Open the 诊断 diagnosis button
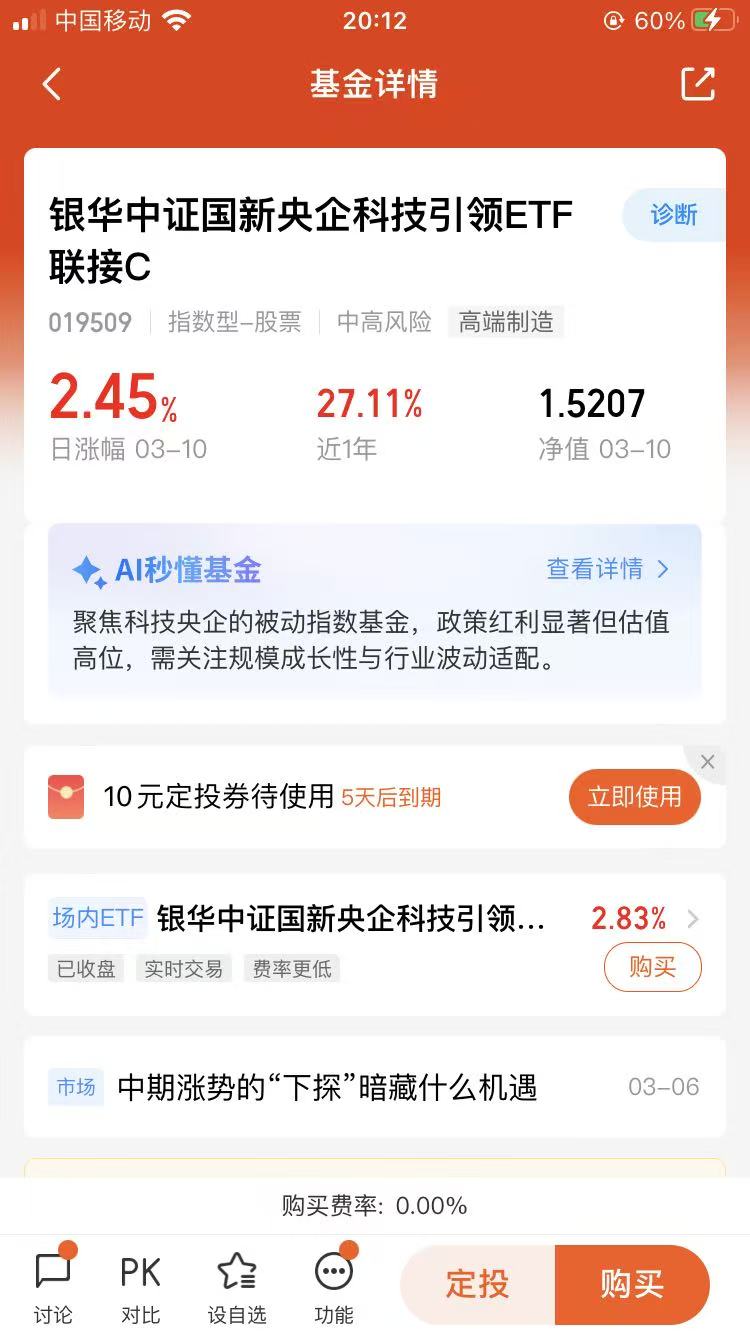The height and width of the screenshot is (1334, 750). coord(674,215)
